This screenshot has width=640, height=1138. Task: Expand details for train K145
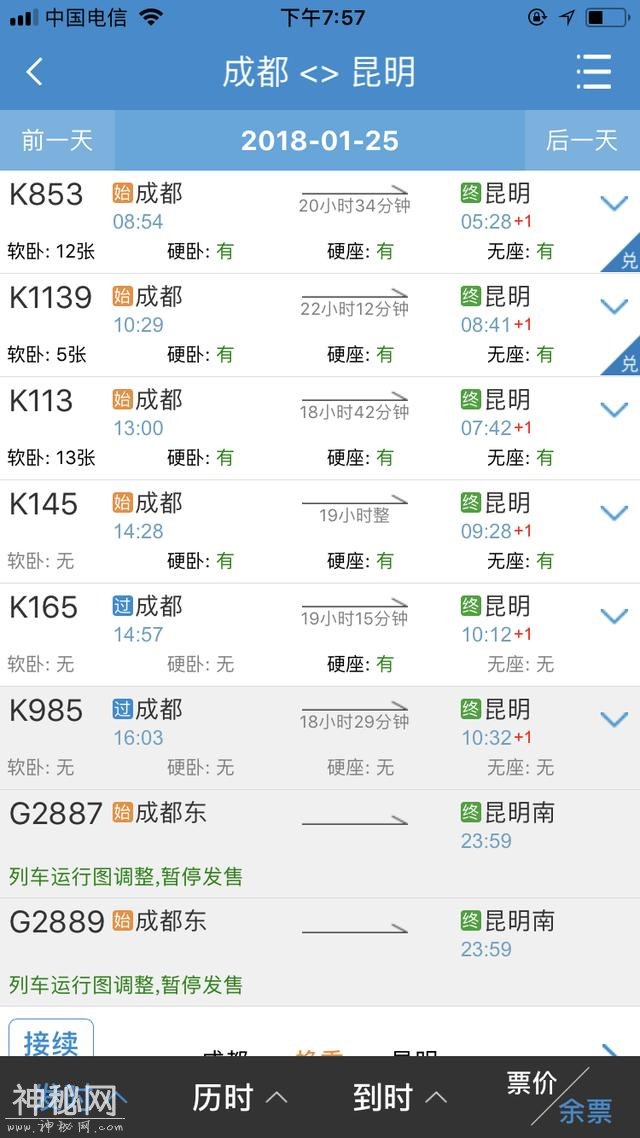click(613, 512)
